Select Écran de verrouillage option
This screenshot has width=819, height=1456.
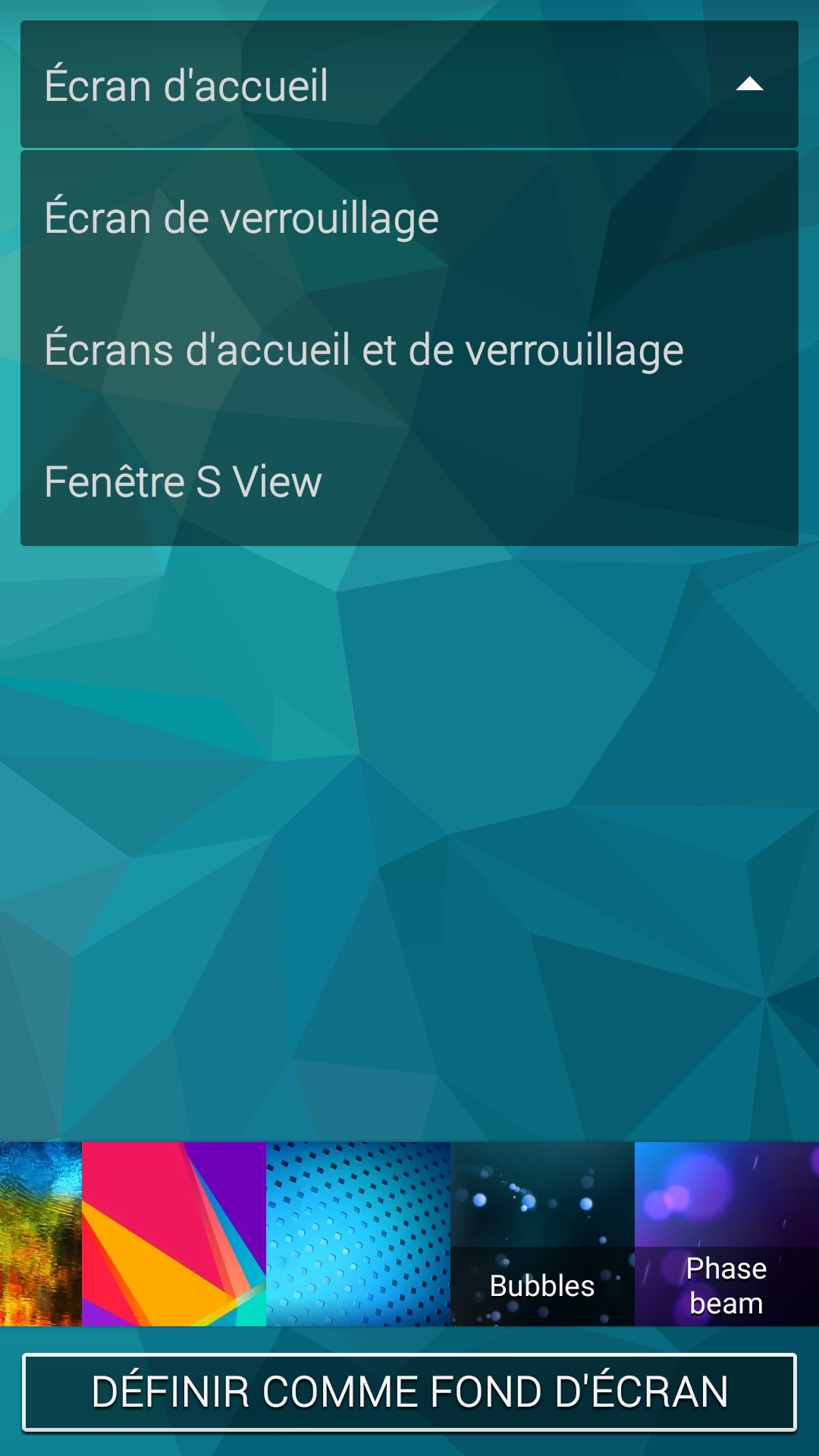pos(409,218)
